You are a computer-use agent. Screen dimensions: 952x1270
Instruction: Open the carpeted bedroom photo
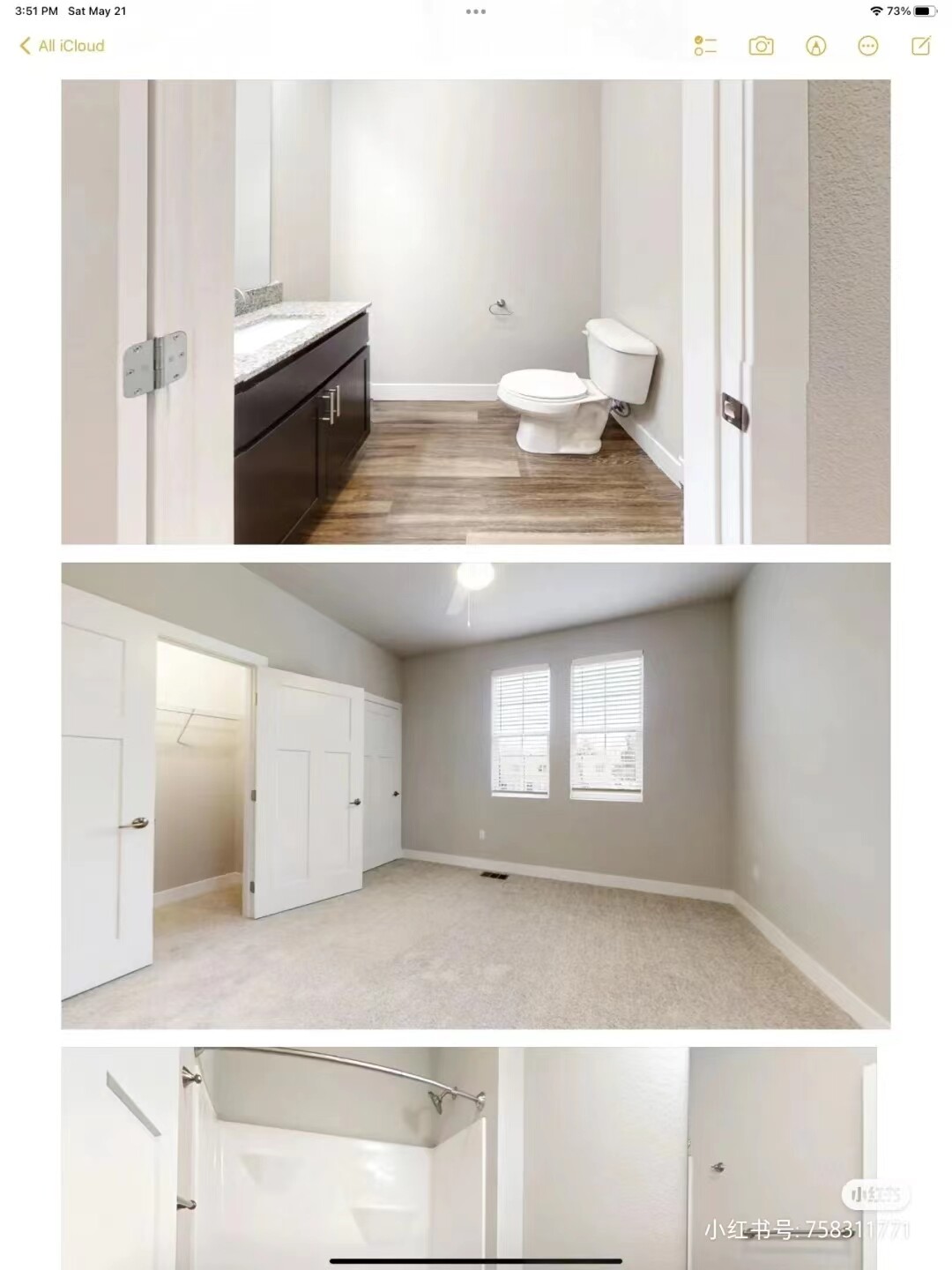pyautogui.click(x=476, y=796)
